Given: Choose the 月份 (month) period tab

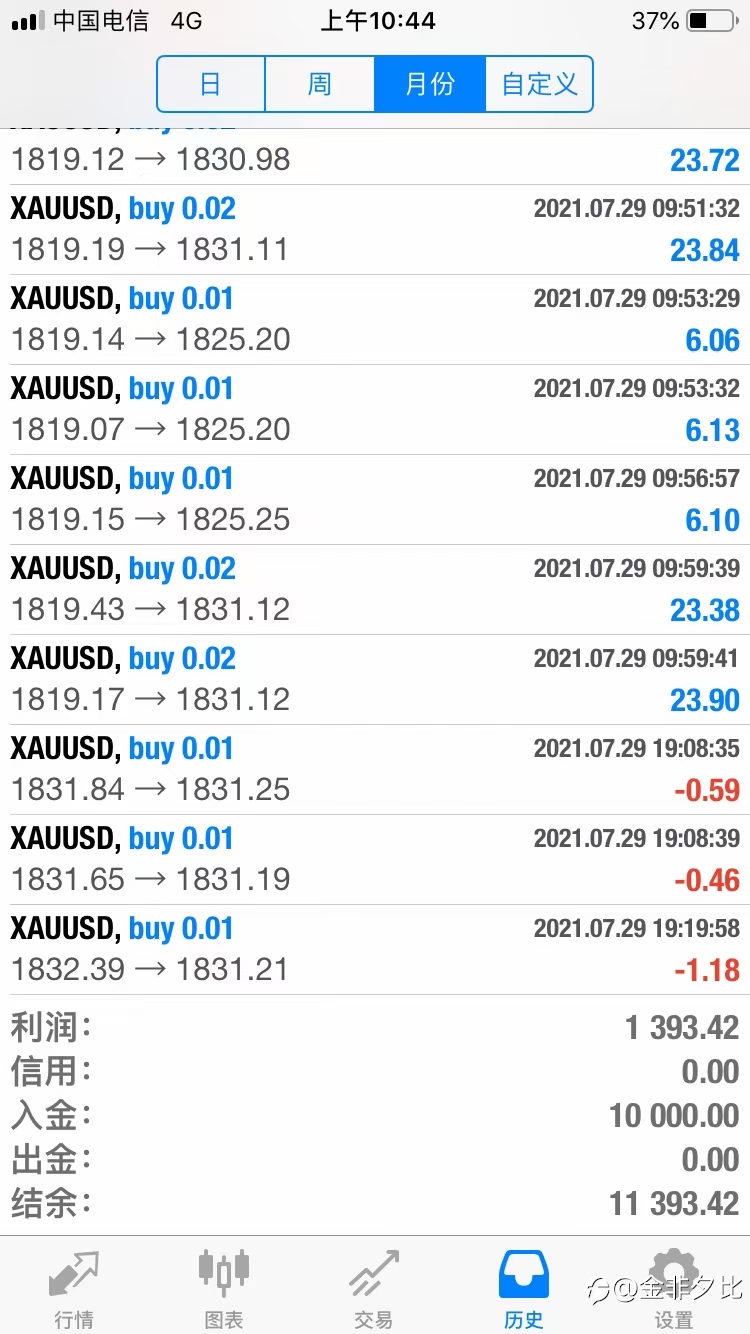Looking at the screenshot, I should 430,84.
